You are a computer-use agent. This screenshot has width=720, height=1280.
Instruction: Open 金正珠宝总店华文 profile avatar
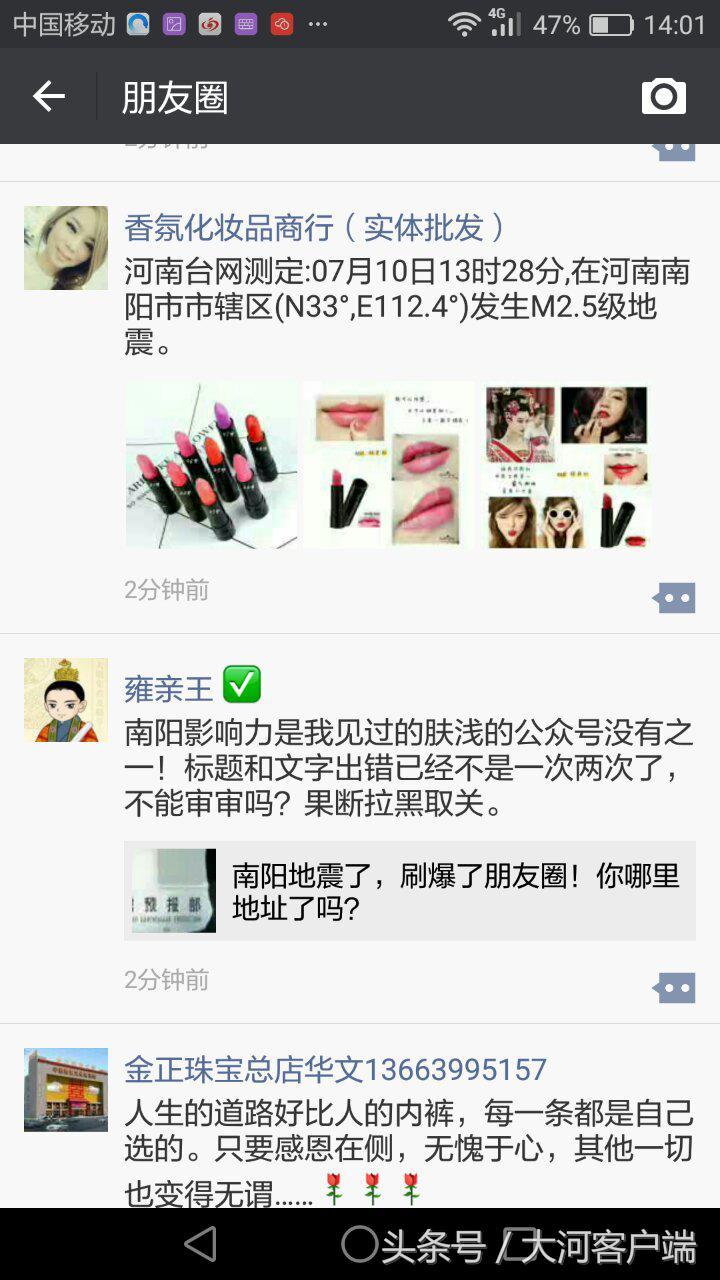[x=66, y=1090]
